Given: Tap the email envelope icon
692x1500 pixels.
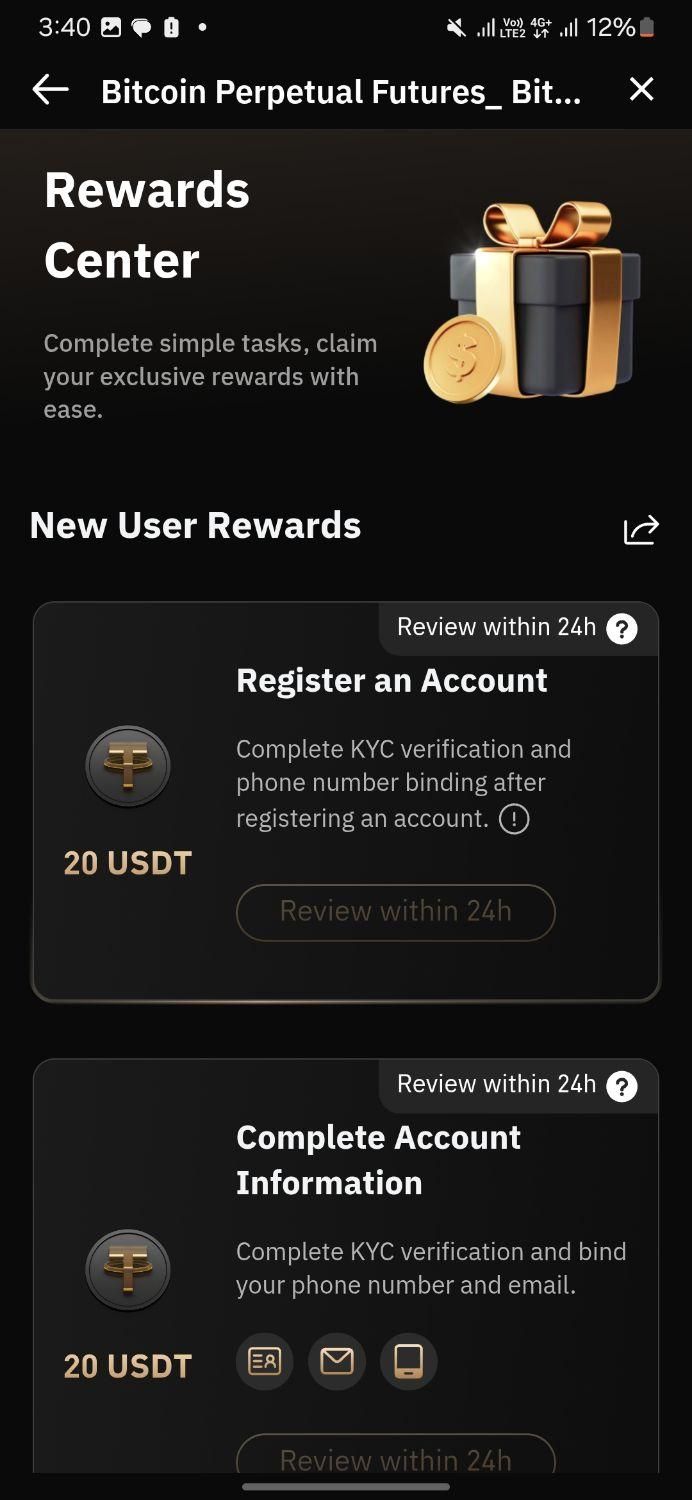Looking at the screenshot, I should 337,1362.
